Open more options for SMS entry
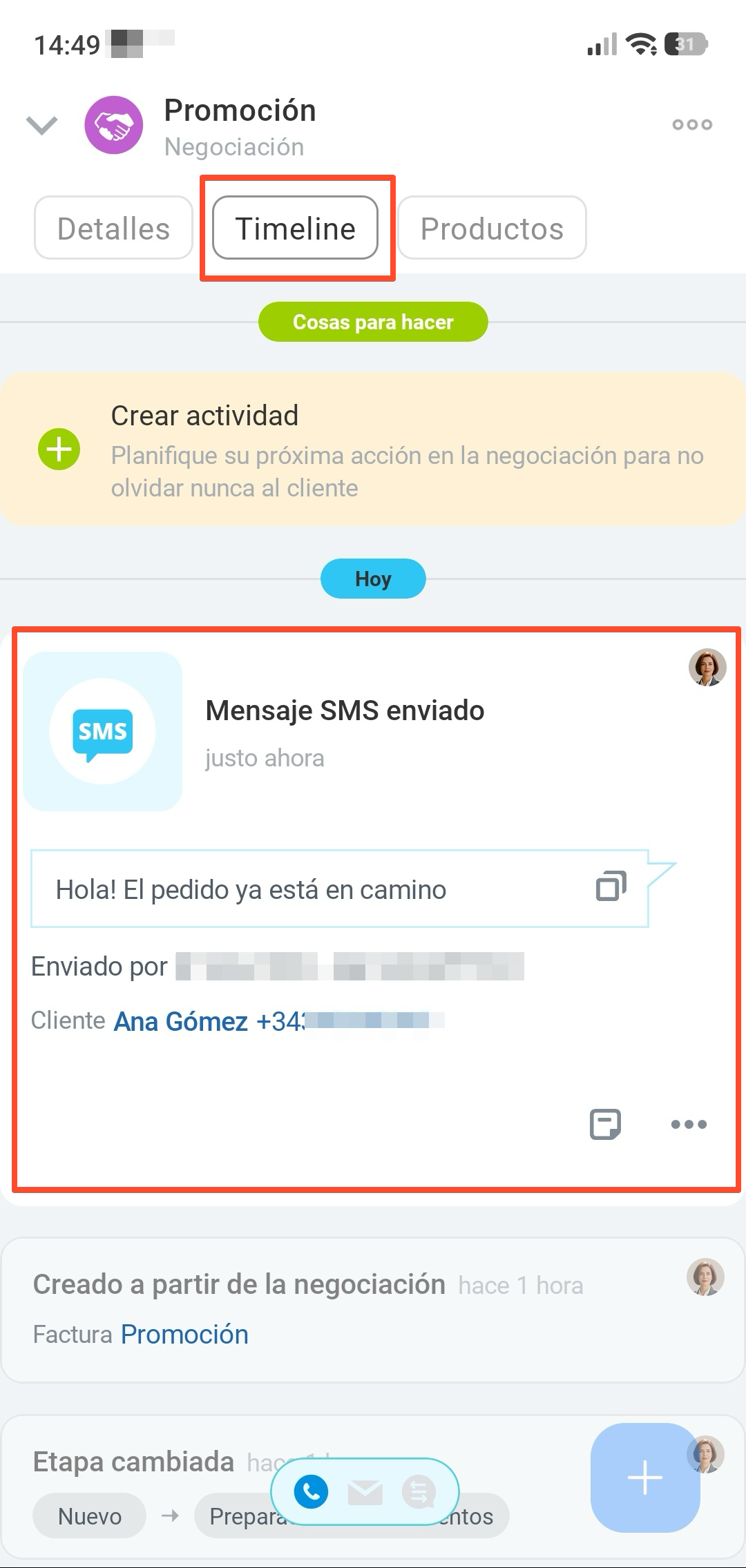Image resolution: width=746 pixels, height=1568 pixels. click(689, 1124)
